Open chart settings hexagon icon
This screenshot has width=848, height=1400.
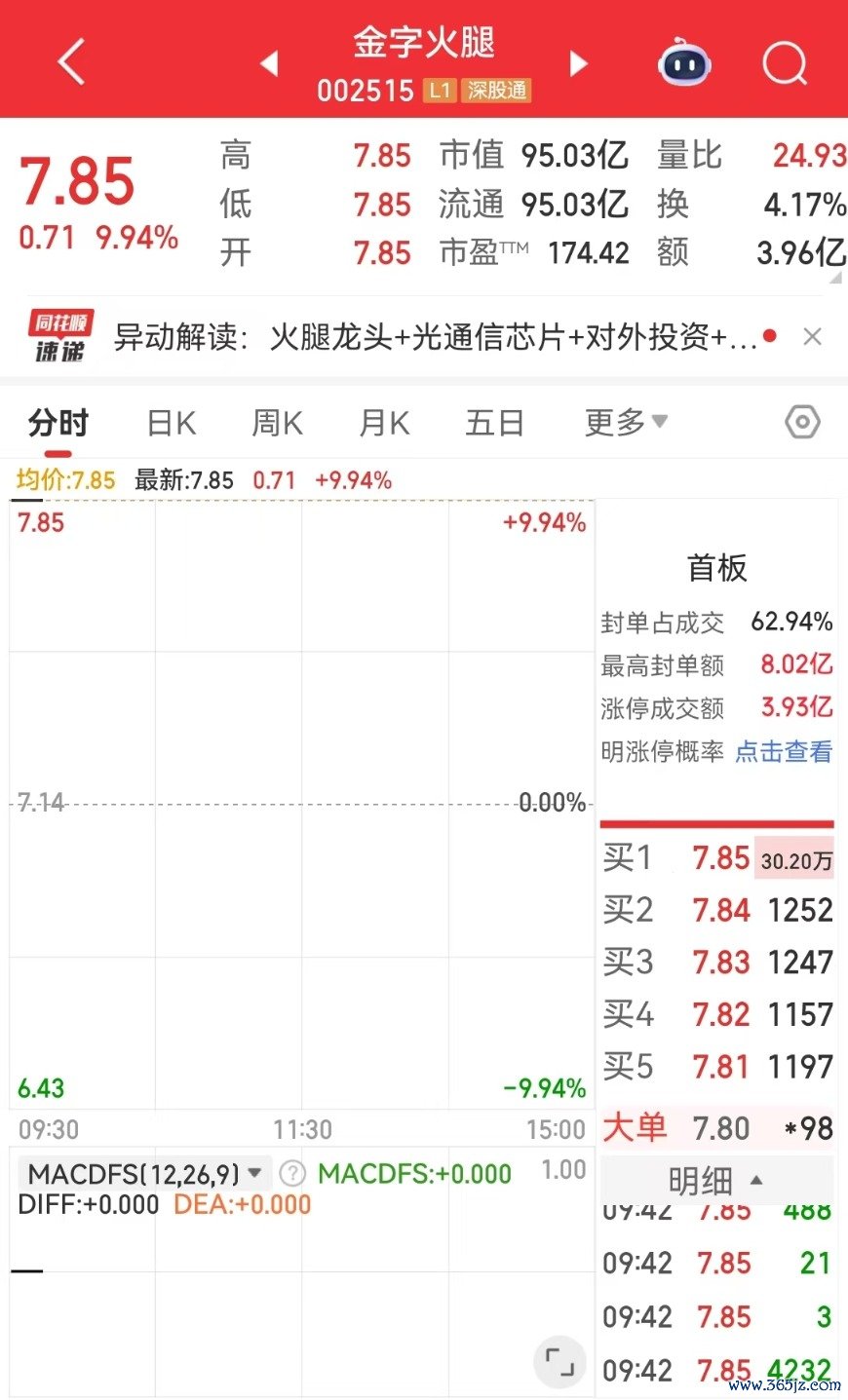802,422
